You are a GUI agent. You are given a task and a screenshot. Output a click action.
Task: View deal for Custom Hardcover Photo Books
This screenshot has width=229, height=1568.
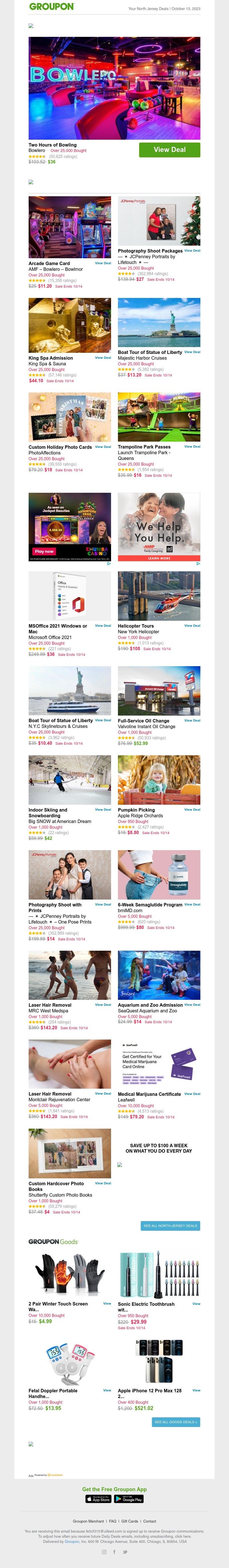pyautogui.click(x=102, y=1183)
